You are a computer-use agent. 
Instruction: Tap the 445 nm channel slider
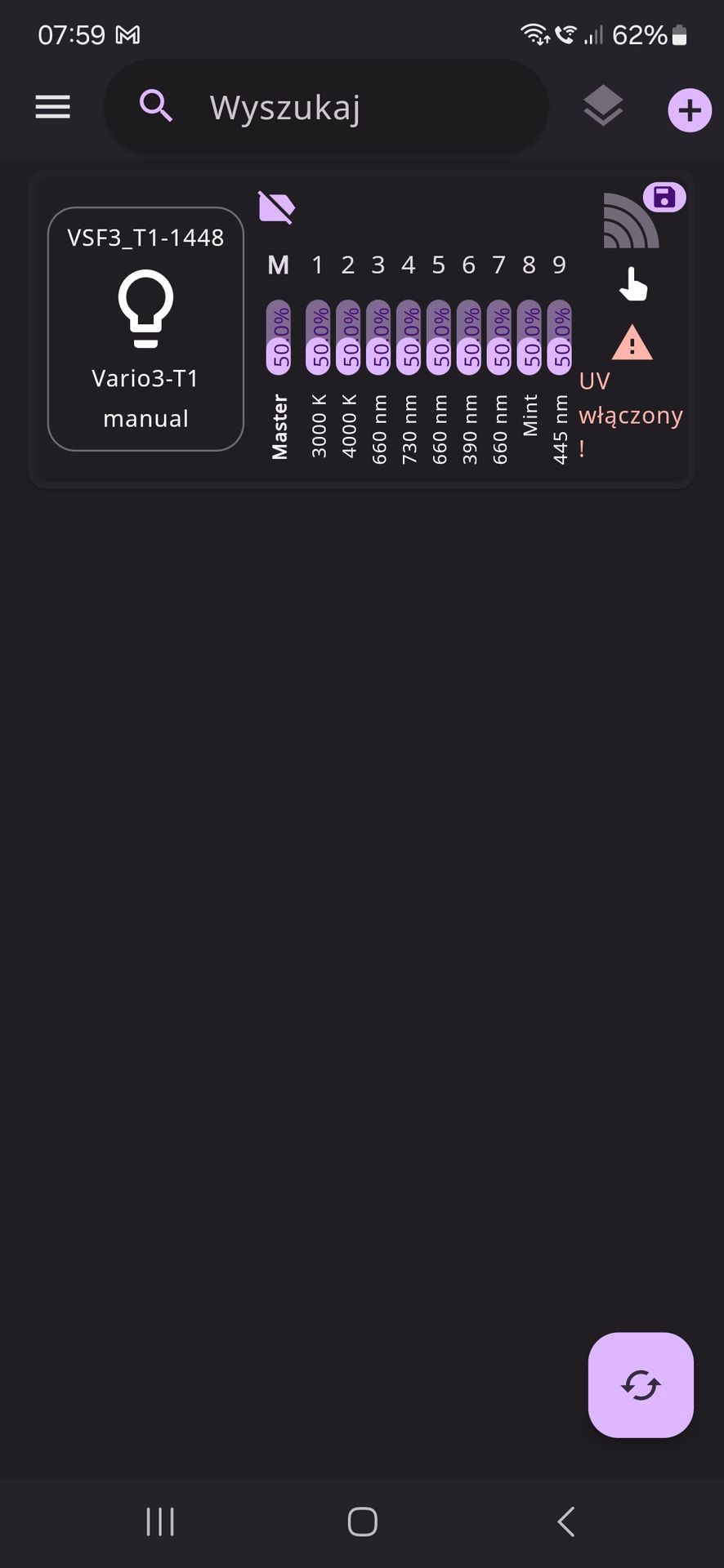560,337
